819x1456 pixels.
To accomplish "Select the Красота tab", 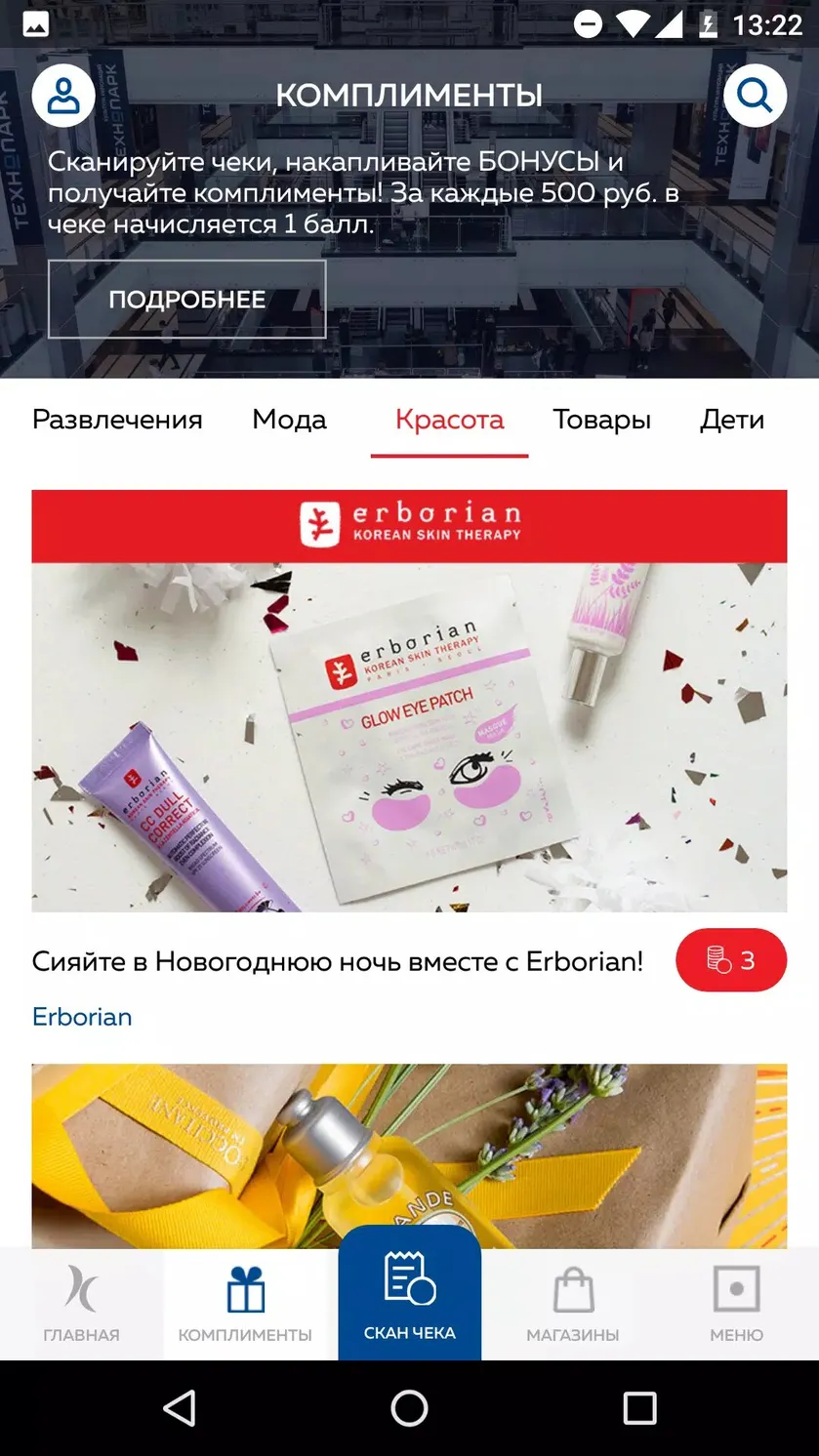I will tap(449, 421).
